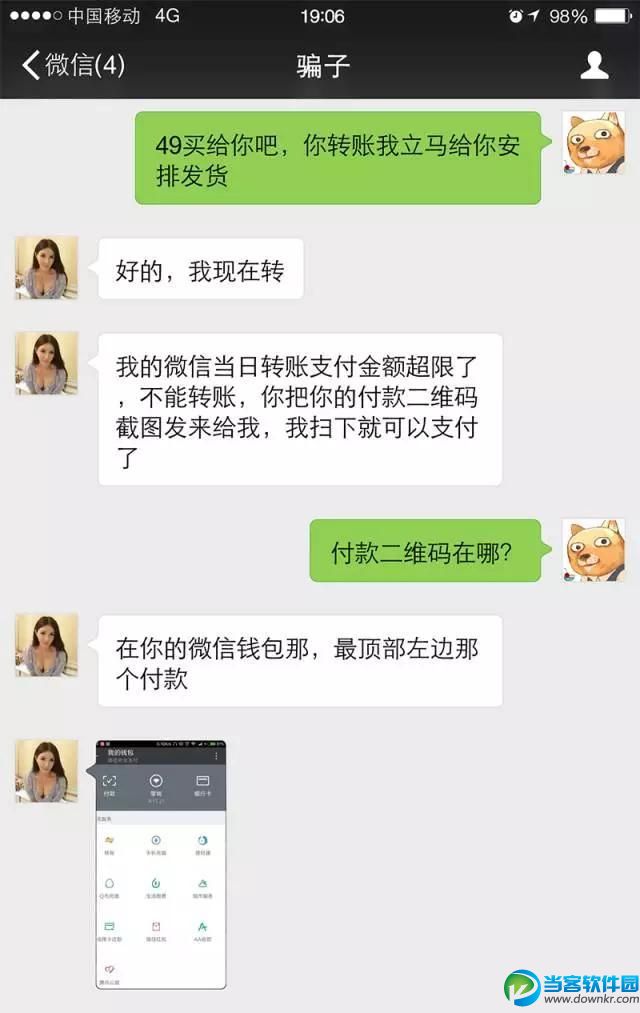This screenshot has height=1013, width=640.
Task: Tap your own avatar beside 付款二维码在哪?
Action: (x=594, y=550)
